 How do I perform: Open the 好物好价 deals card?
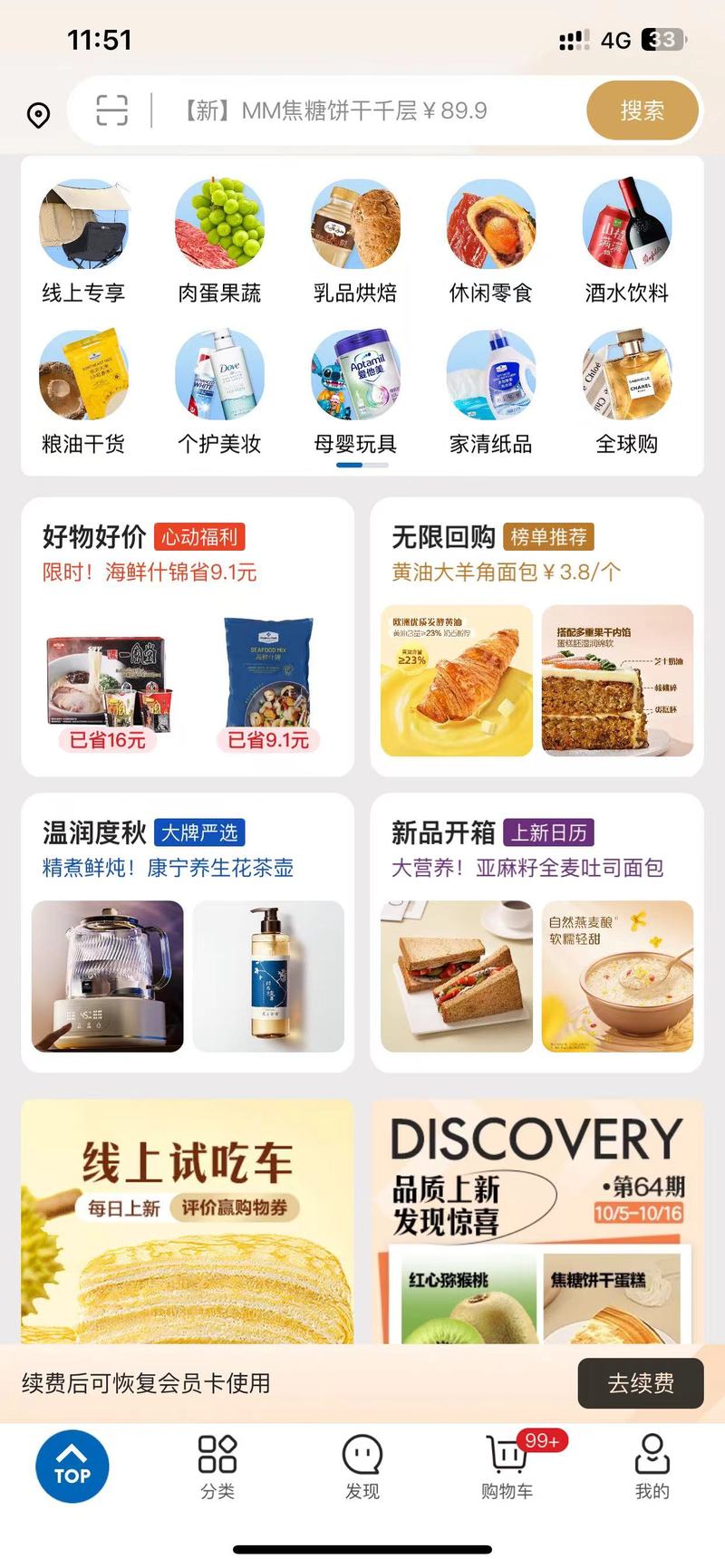pos(188,637)
